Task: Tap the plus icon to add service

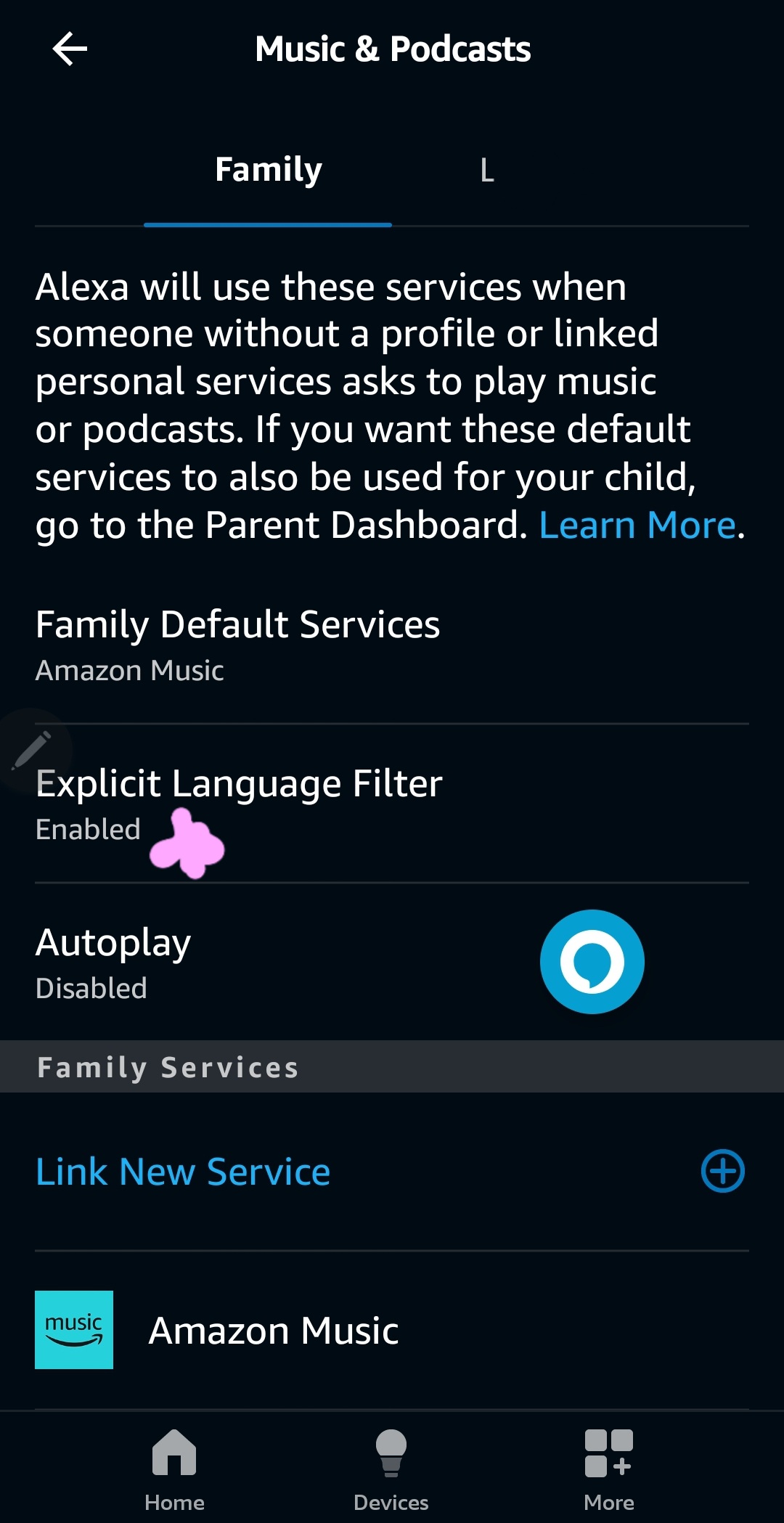Action: (722, 1171)
